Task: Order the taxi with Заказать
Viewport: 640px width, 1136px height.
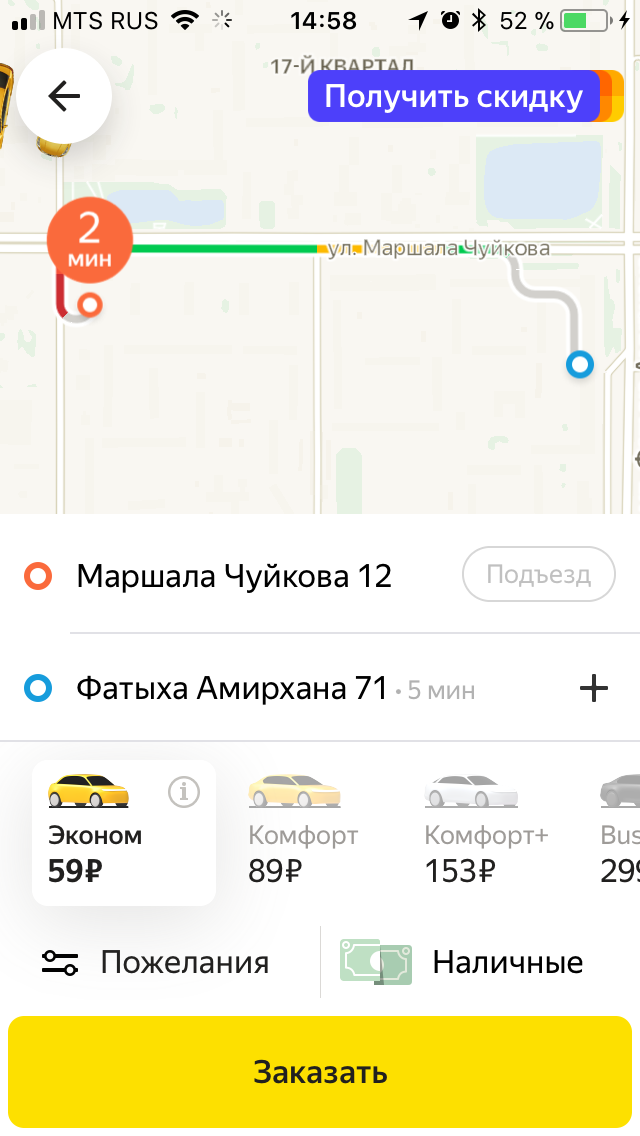Action: (320, 1073)
